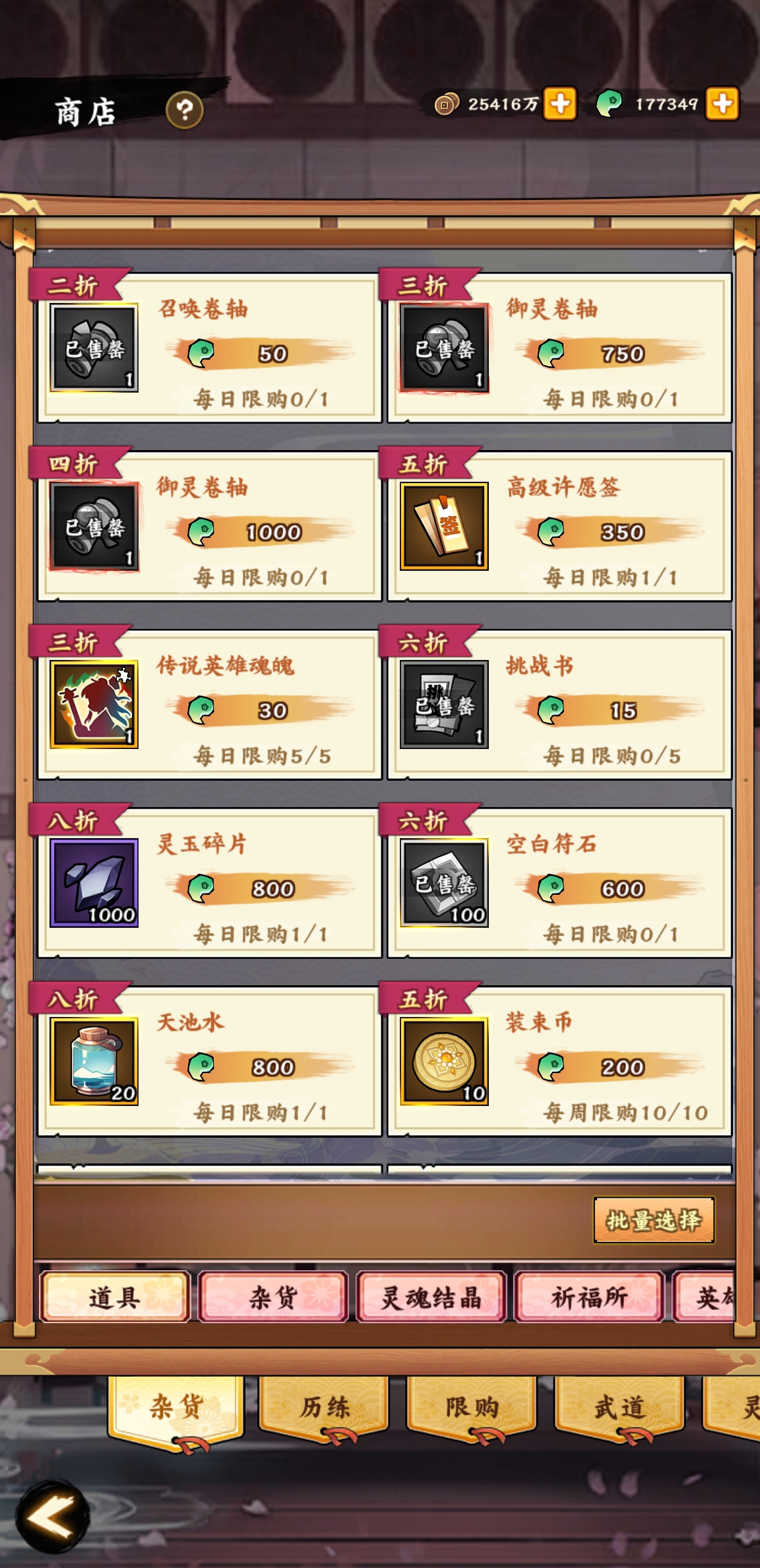Select the 装束币 item card
The width and height of the screenshot is (760, 1568).
click(559, 1061)
